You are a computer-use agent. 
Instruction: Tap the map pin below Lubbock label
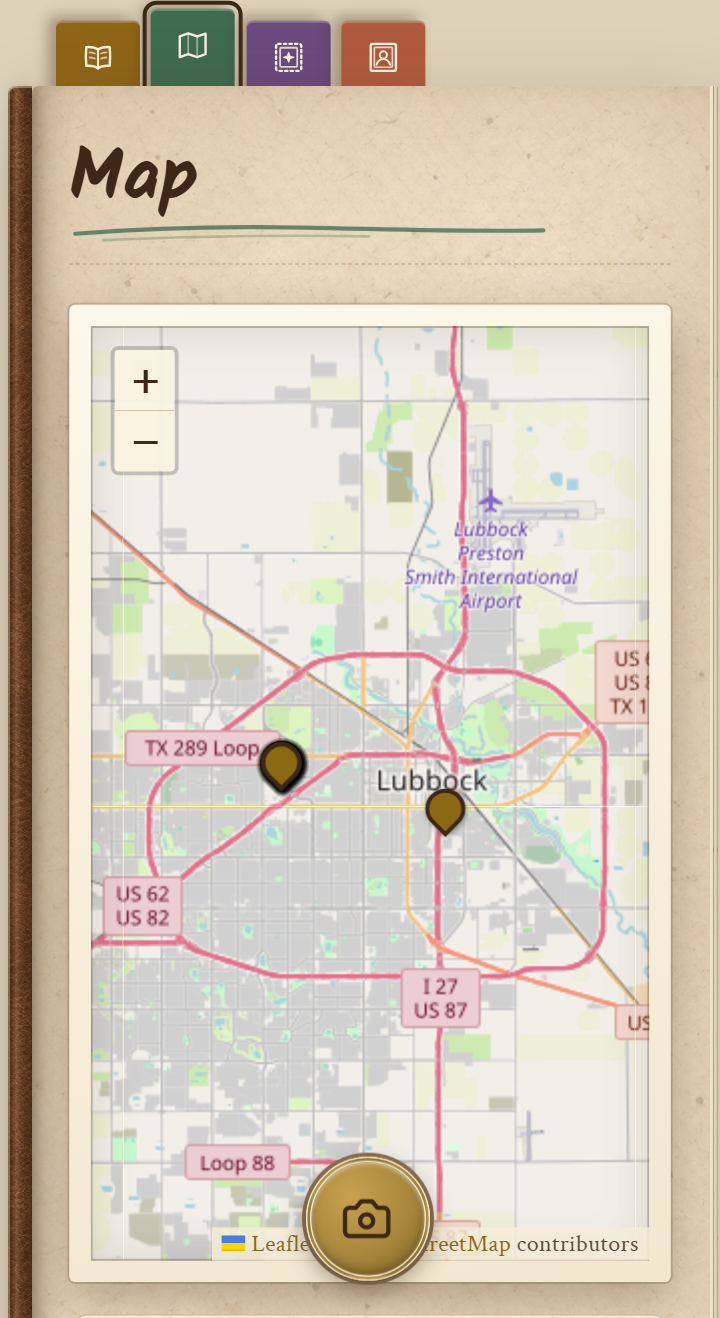(445, 812)
